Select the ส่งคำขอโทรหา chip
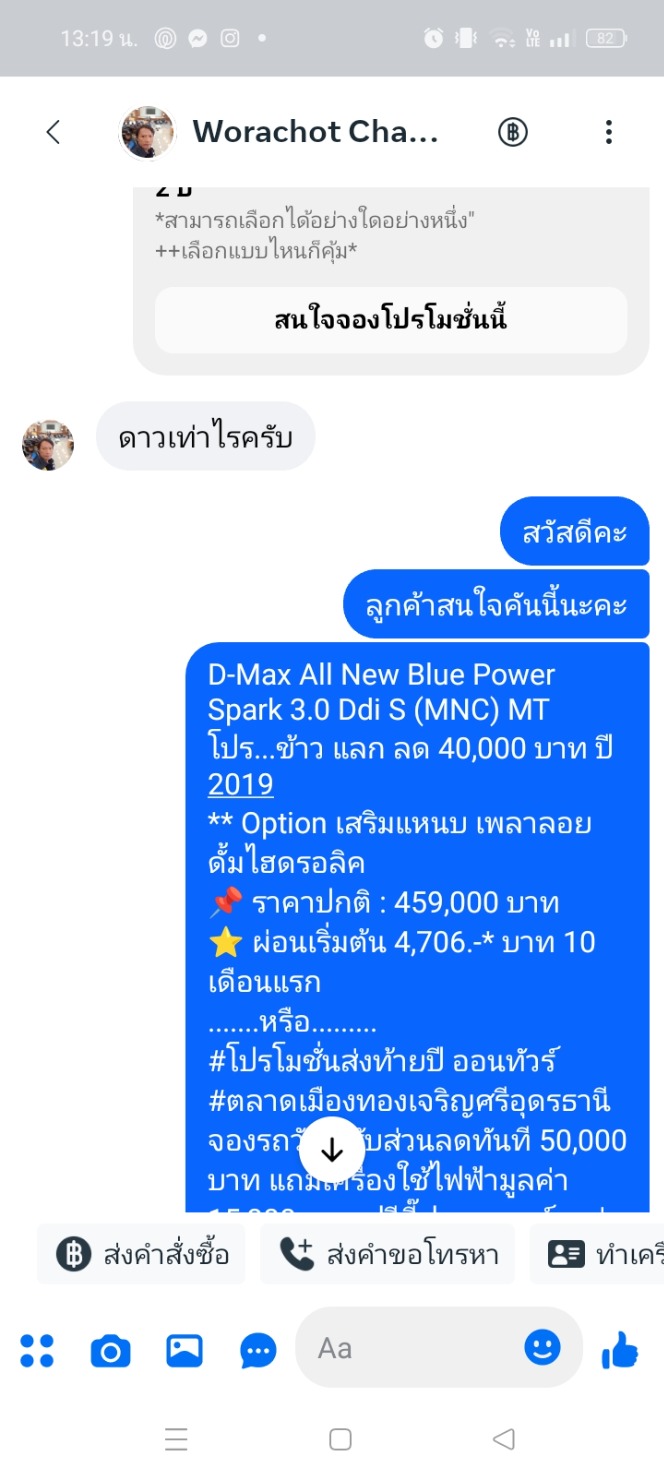 387,1254
